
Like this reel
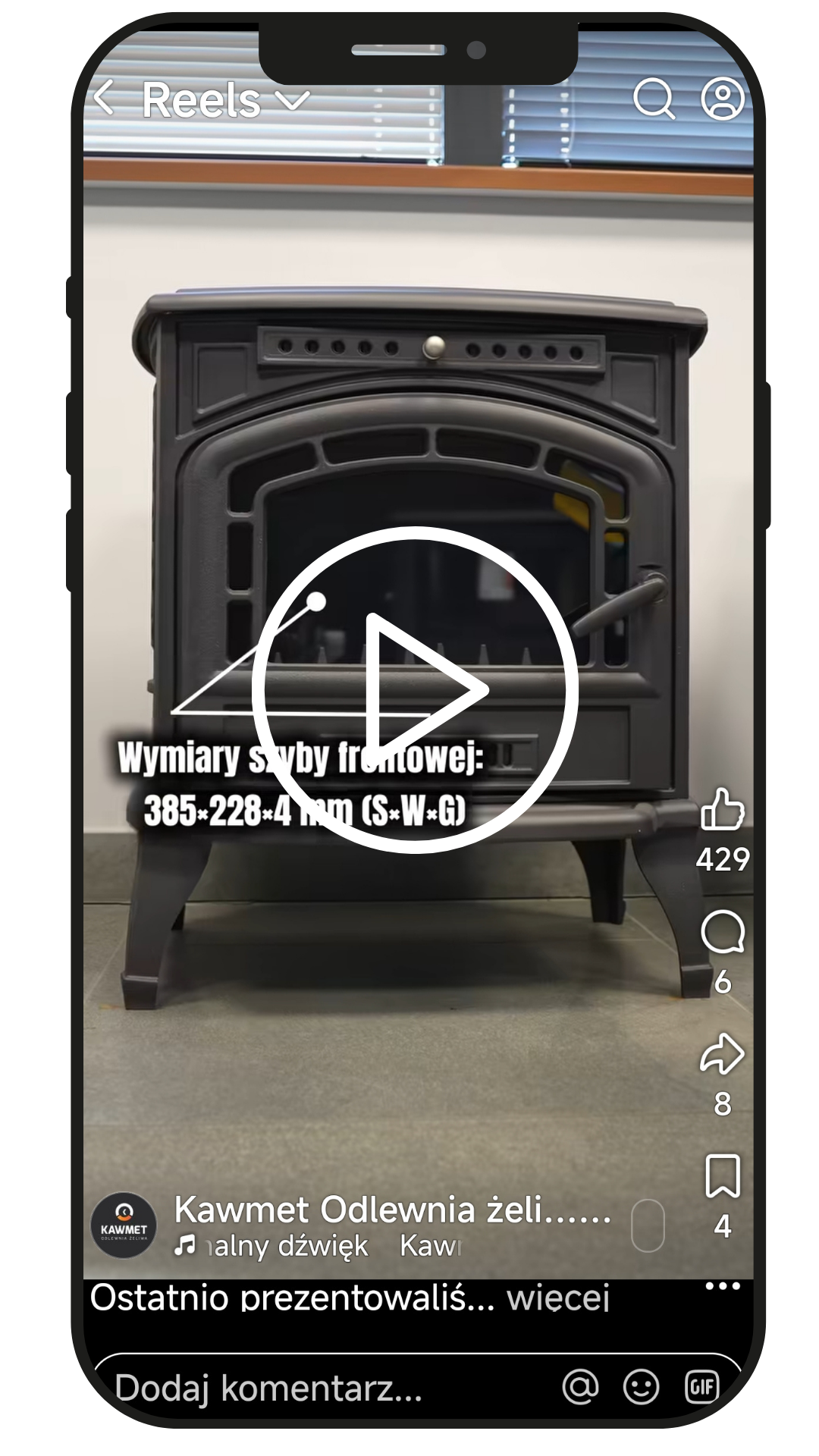click(x=723, y=808)
